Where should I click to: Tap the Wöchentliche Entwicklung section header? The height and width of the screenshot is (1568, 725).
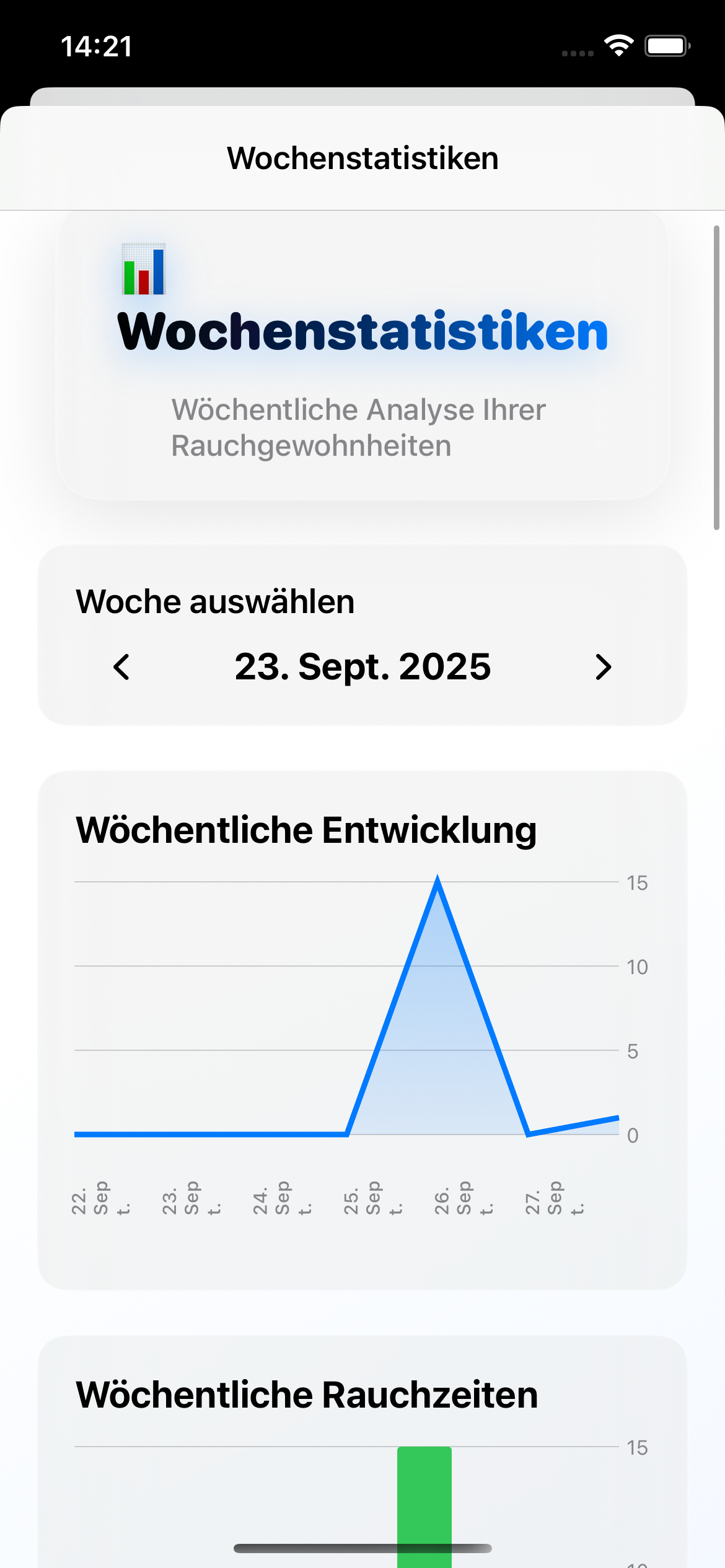coord(306,830)
